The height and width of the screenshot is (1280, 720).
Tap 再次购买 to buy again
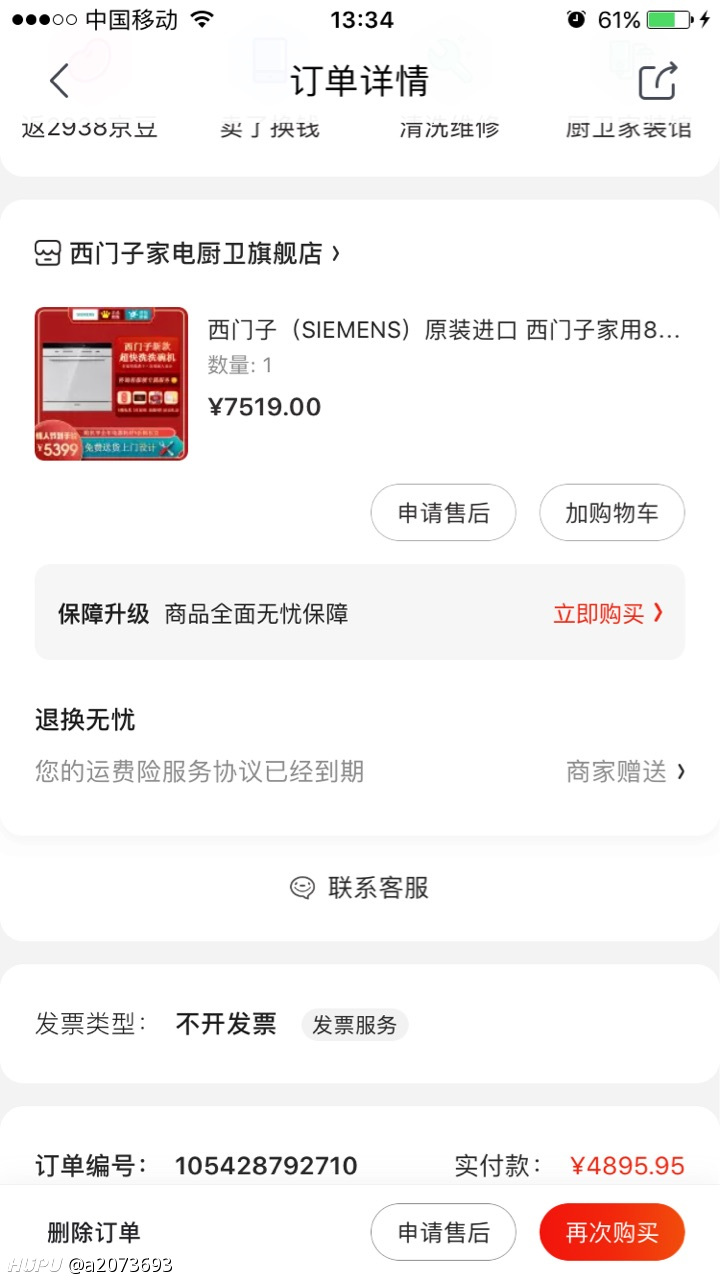click(x=612, y=1232)
